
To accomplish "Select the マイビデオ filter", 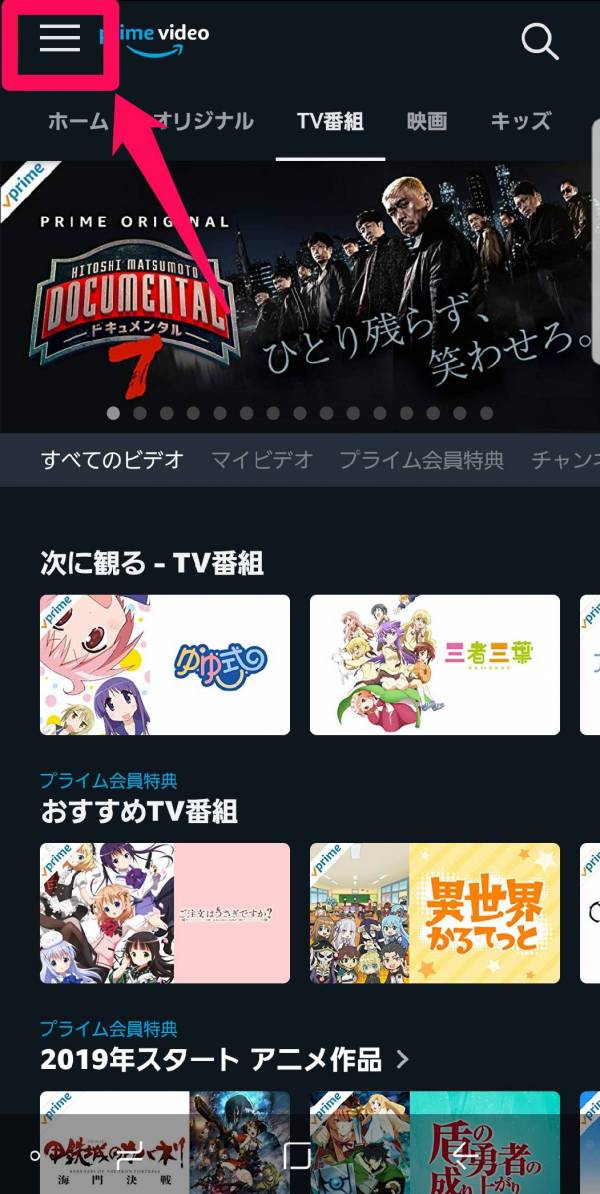I will coord(262,460).
